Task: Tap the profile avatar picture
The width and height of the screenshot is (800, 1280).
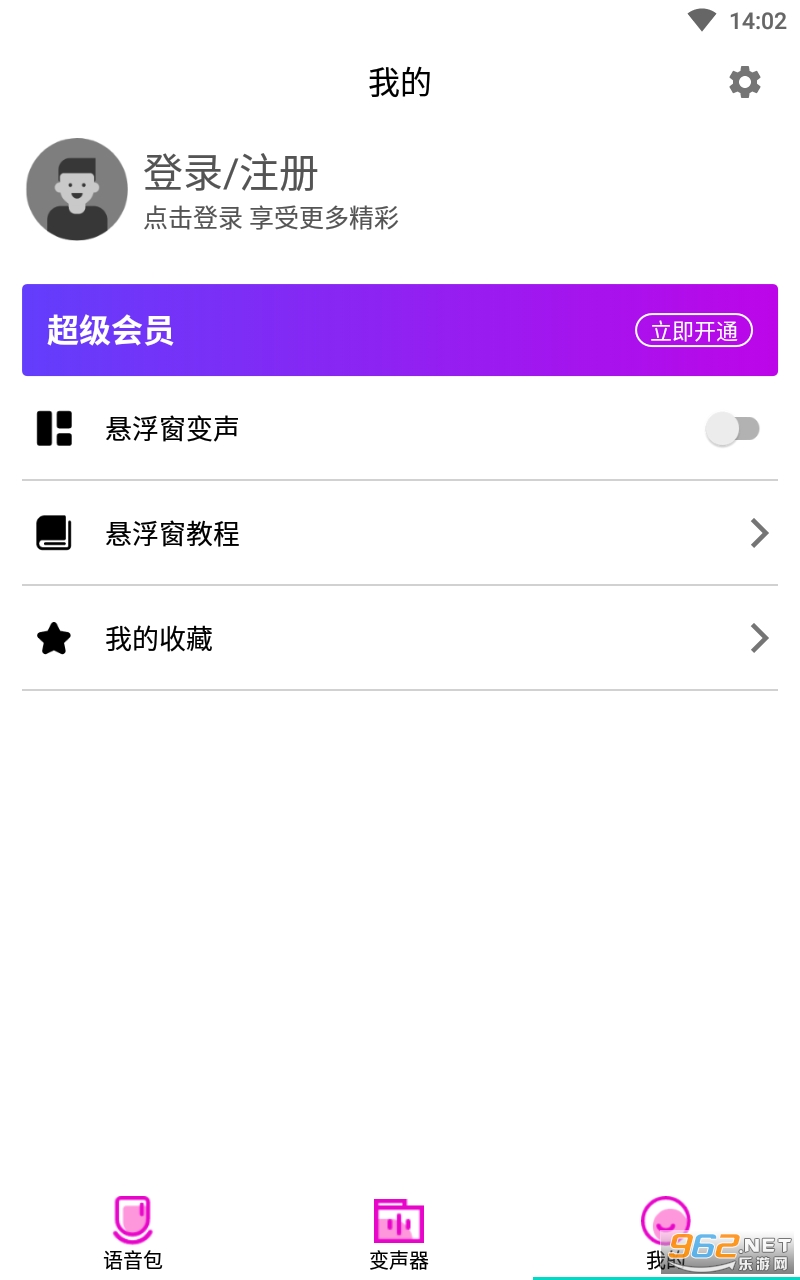Action: pyautogui.click(x=77, y=189)
